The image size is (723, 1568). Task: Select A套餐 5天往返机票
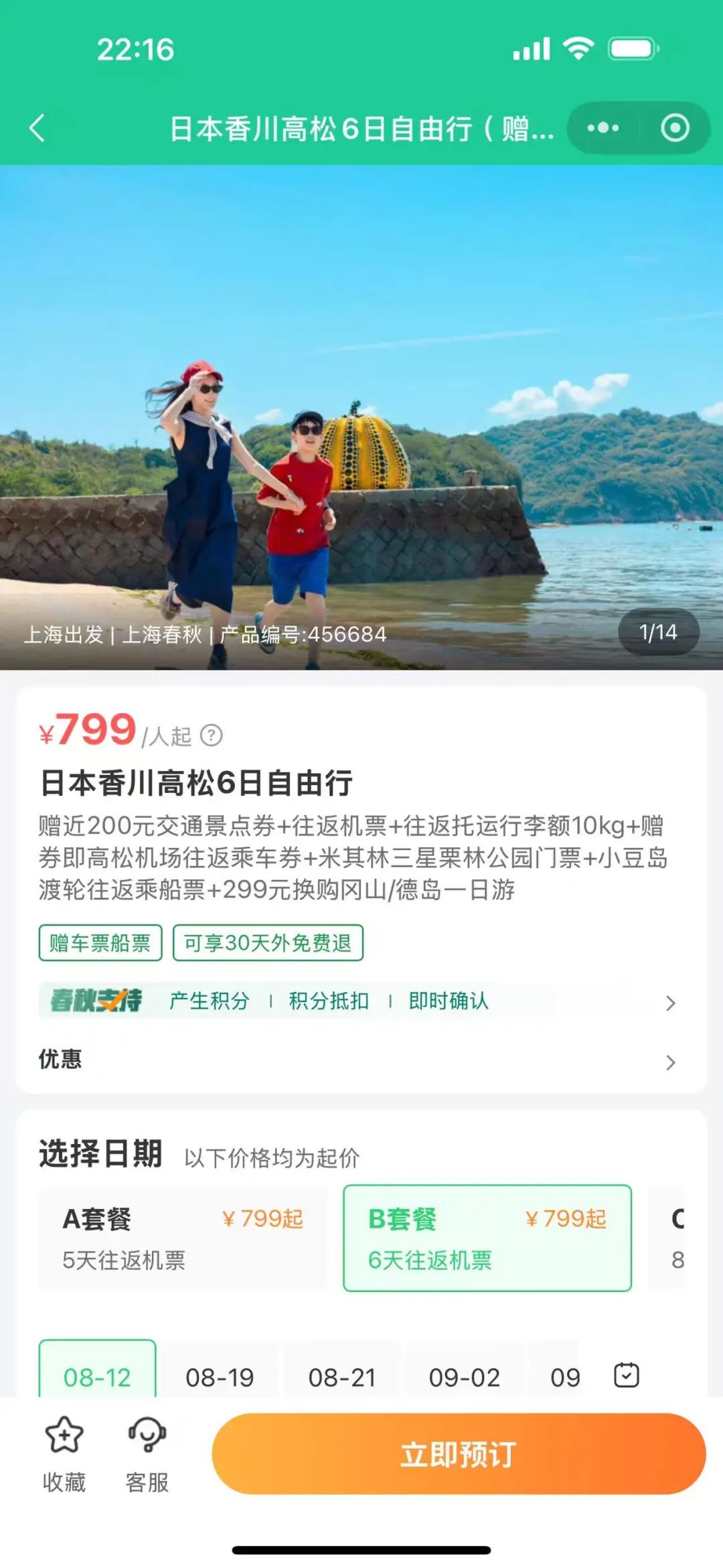[183, 1238]
